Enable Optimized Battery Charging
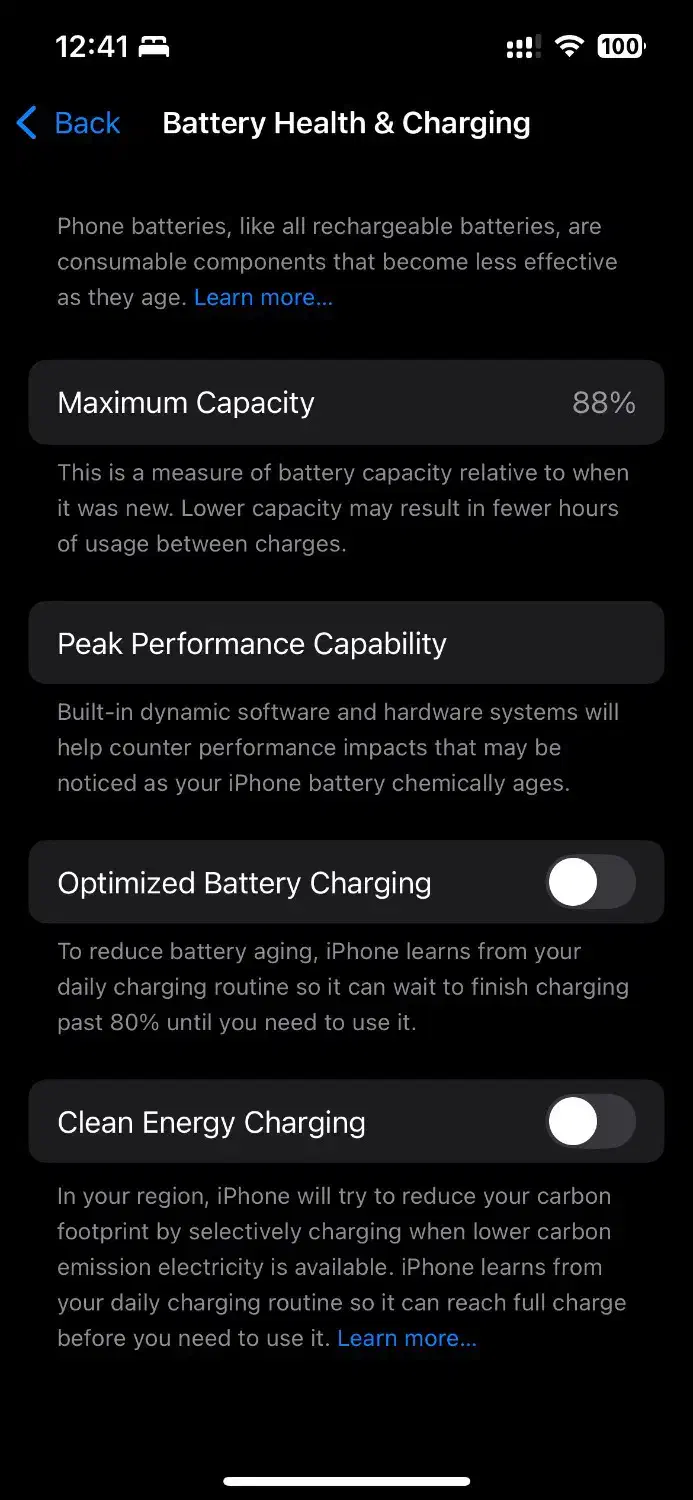 pos(590,883)
